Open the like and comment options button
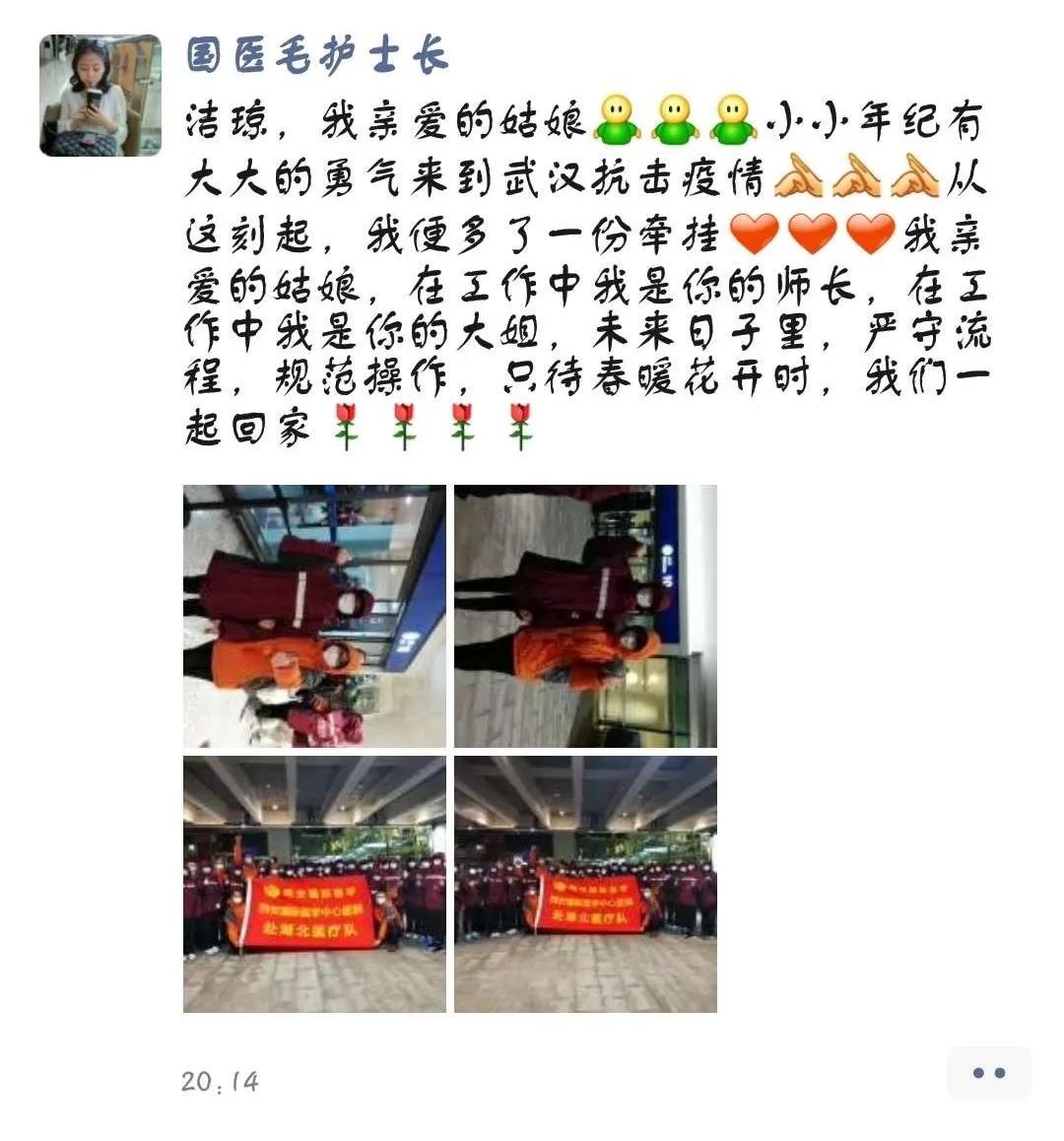The width and height of the screenshot is (1064, 1141). pos(987,1073)
